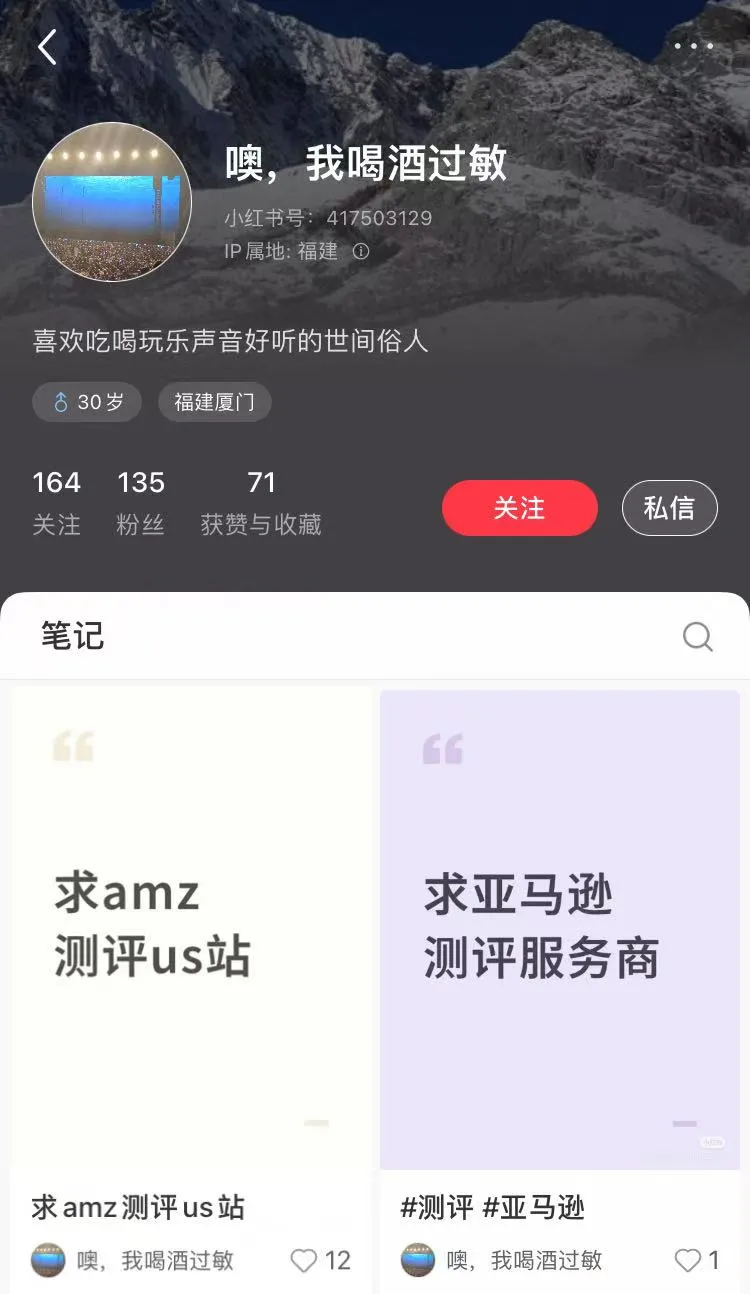Tap the 关注 follow button
Screen dimensions: 750x1294
click(519, 508)
